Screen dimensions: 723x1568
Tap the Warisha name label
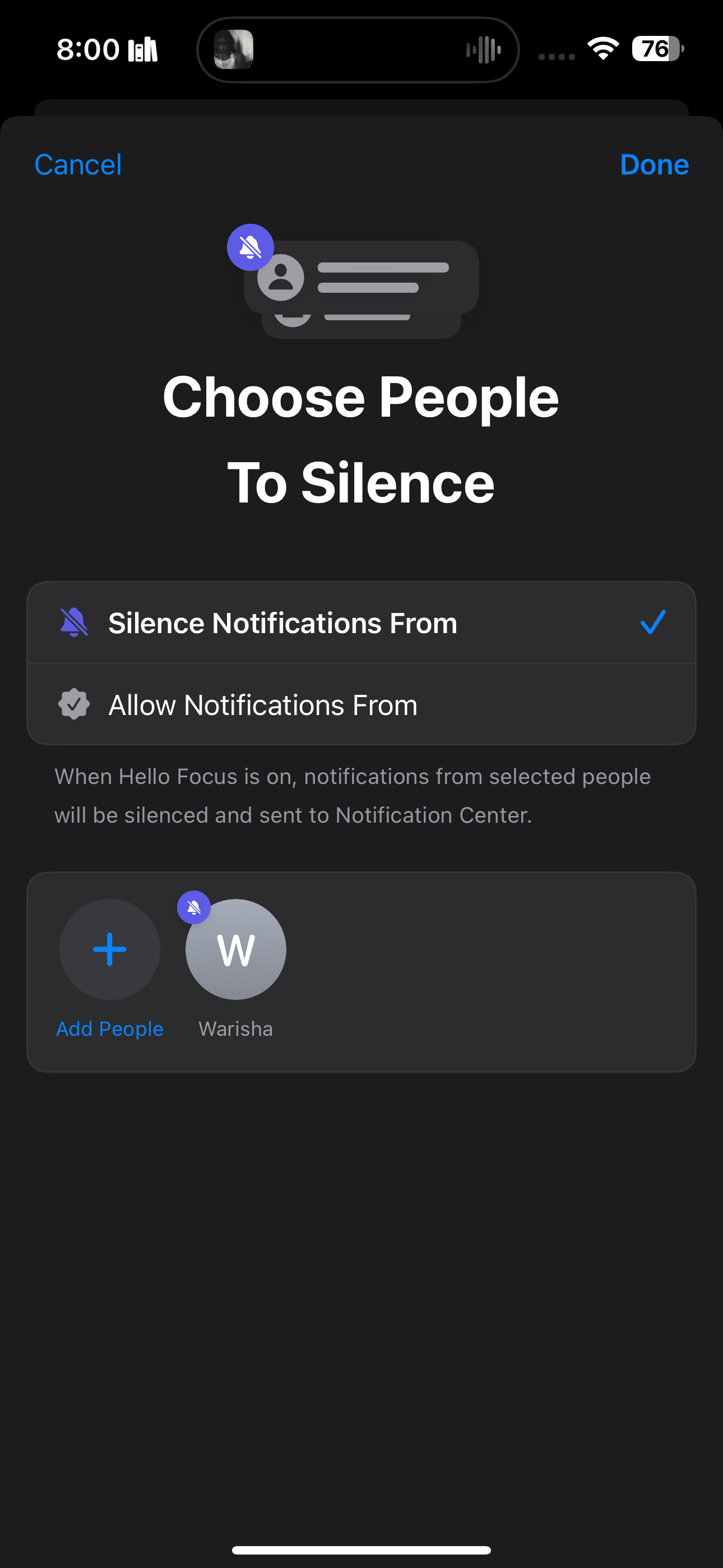point(235,1028)
